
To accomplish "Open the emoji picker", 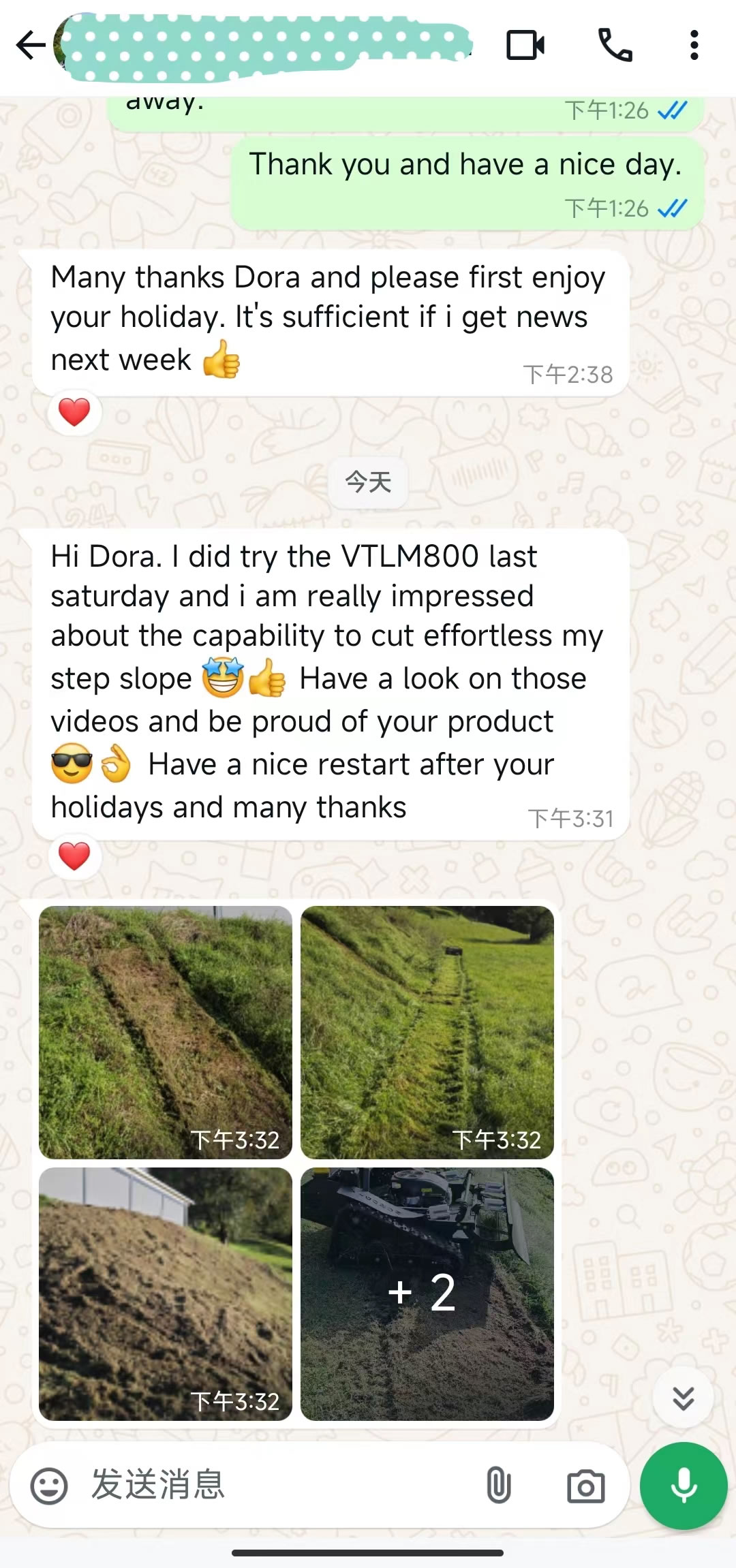I will click(x=49, y=1486).
